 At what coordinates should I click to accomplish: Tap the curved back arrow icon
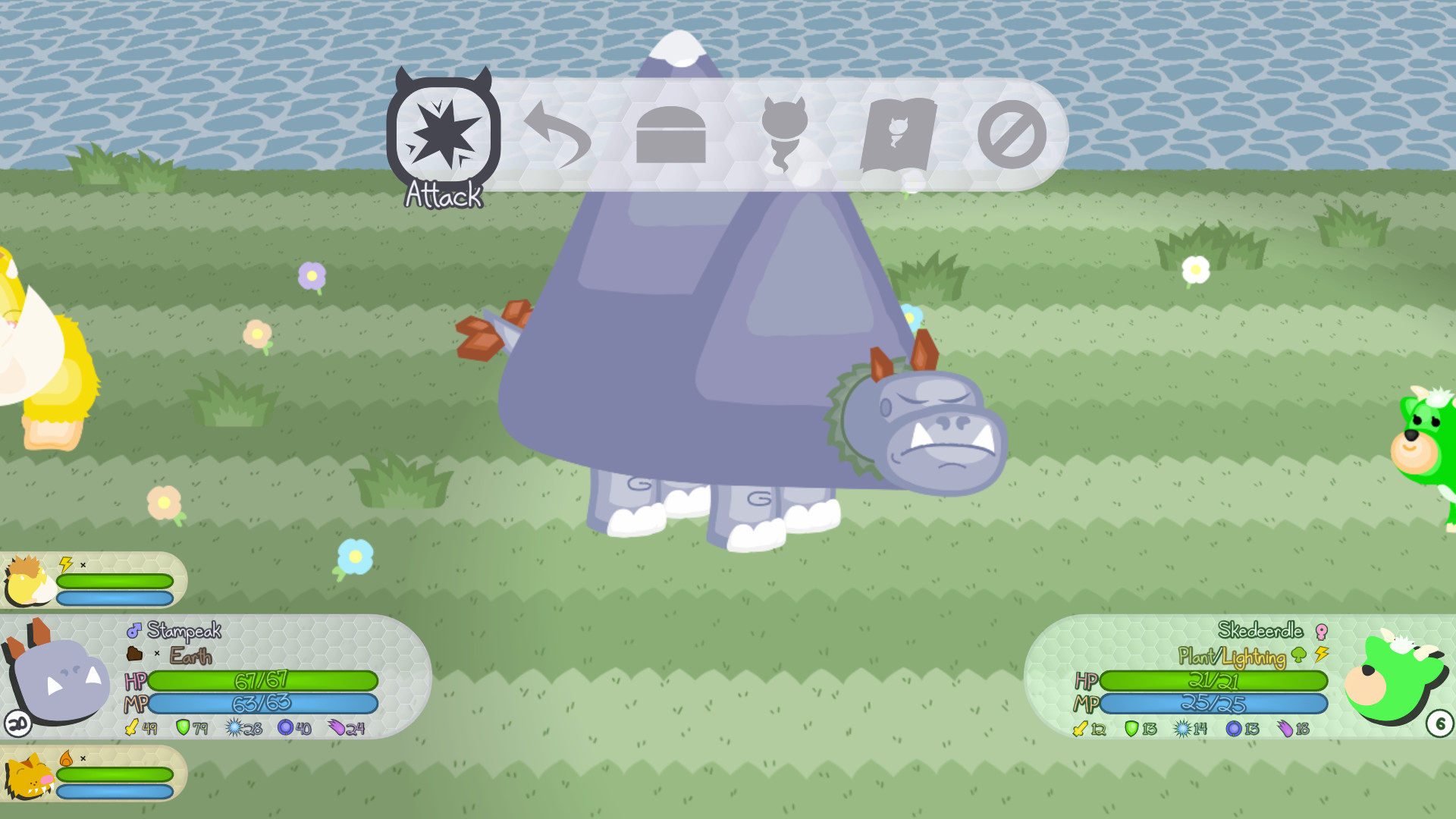pyautogui.click(x=557, y=135)
